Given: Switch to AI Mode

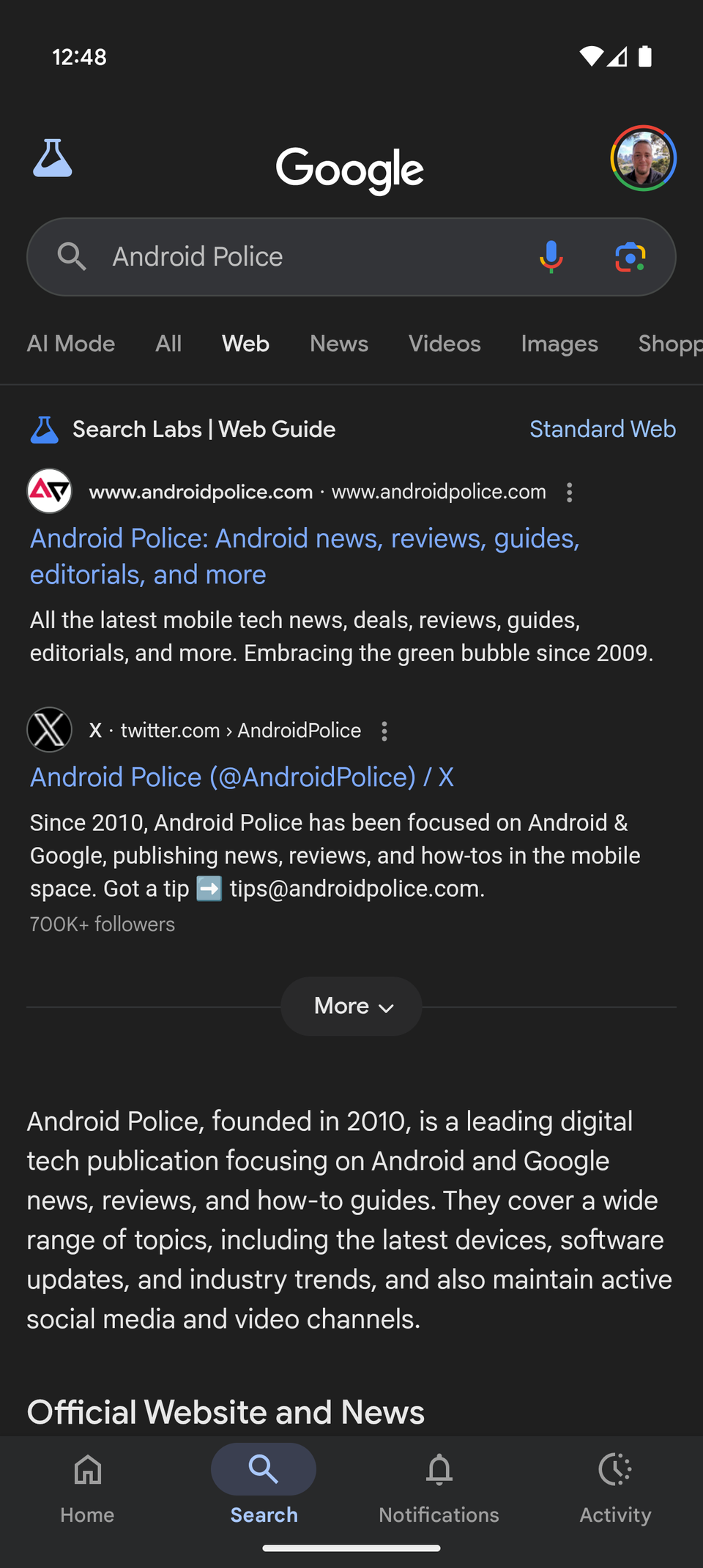Looking at the screenshot, I should coord(70,343).
